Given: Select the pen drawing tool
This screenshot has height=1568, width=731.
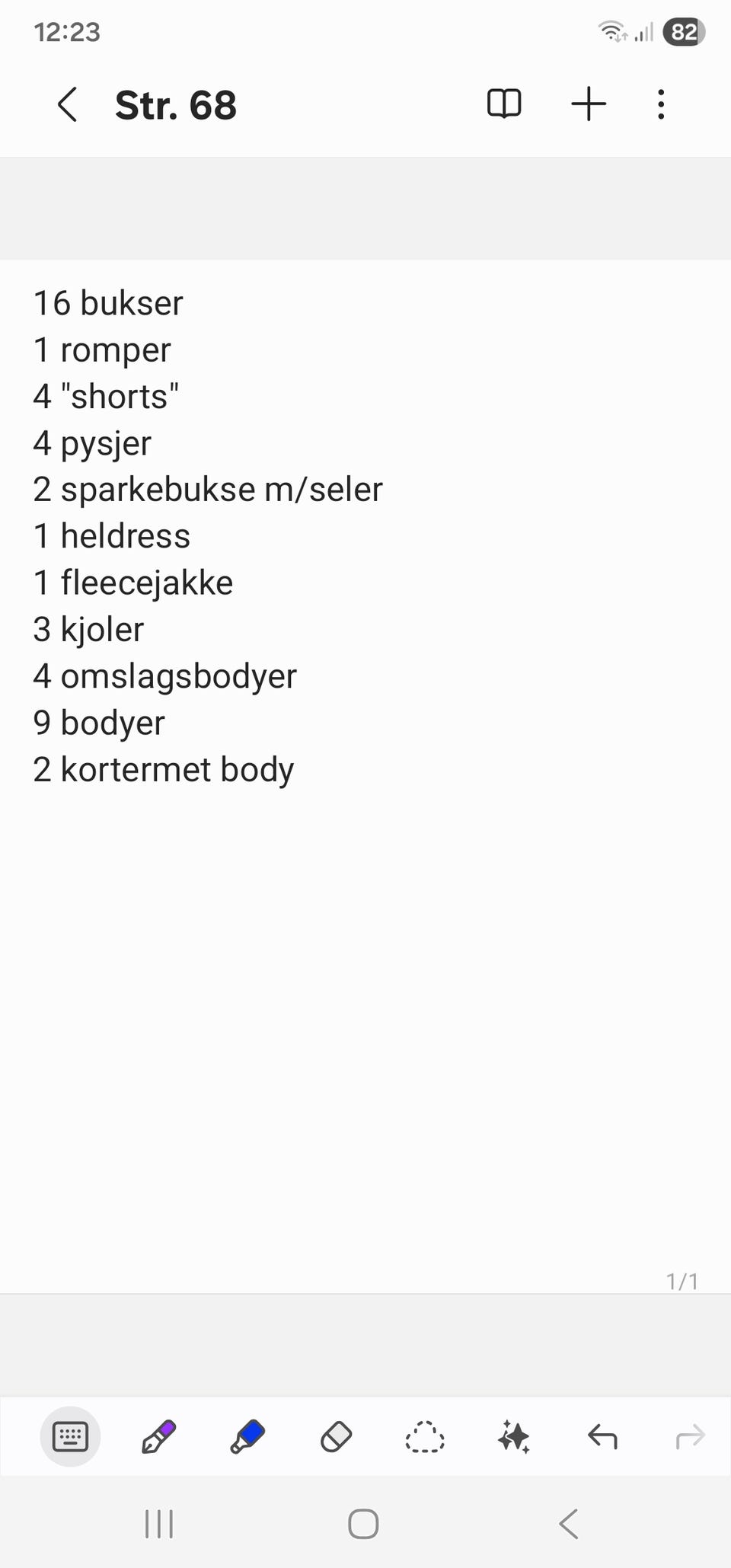Looking at the screenshot, I should (159, 1437).
